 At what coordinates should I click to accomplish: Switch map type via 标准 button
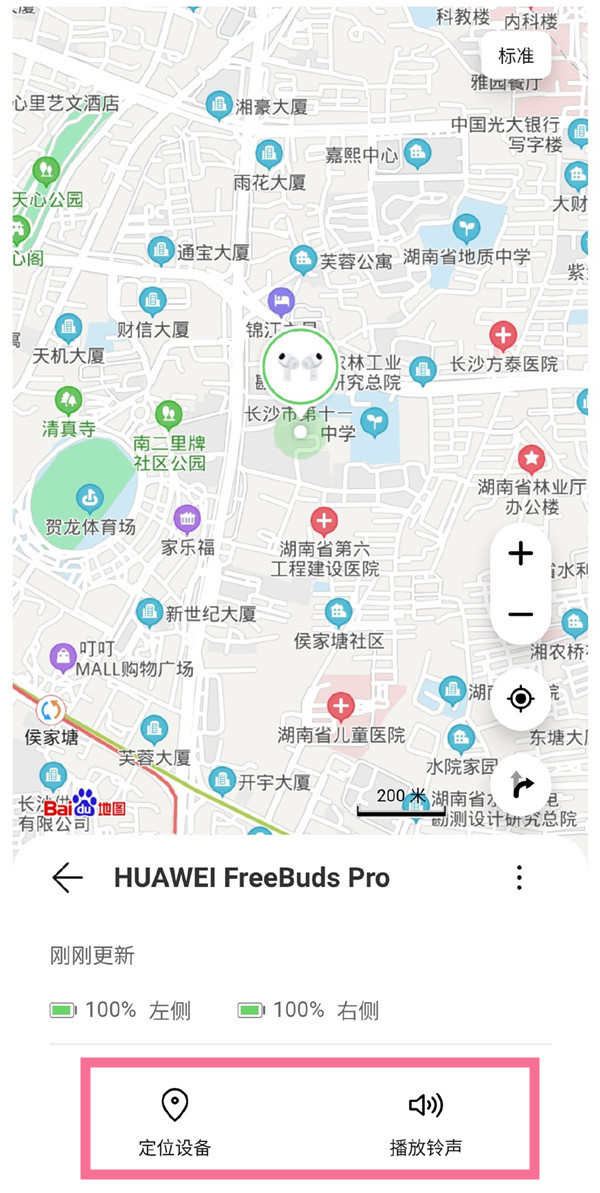pos(516,56)
